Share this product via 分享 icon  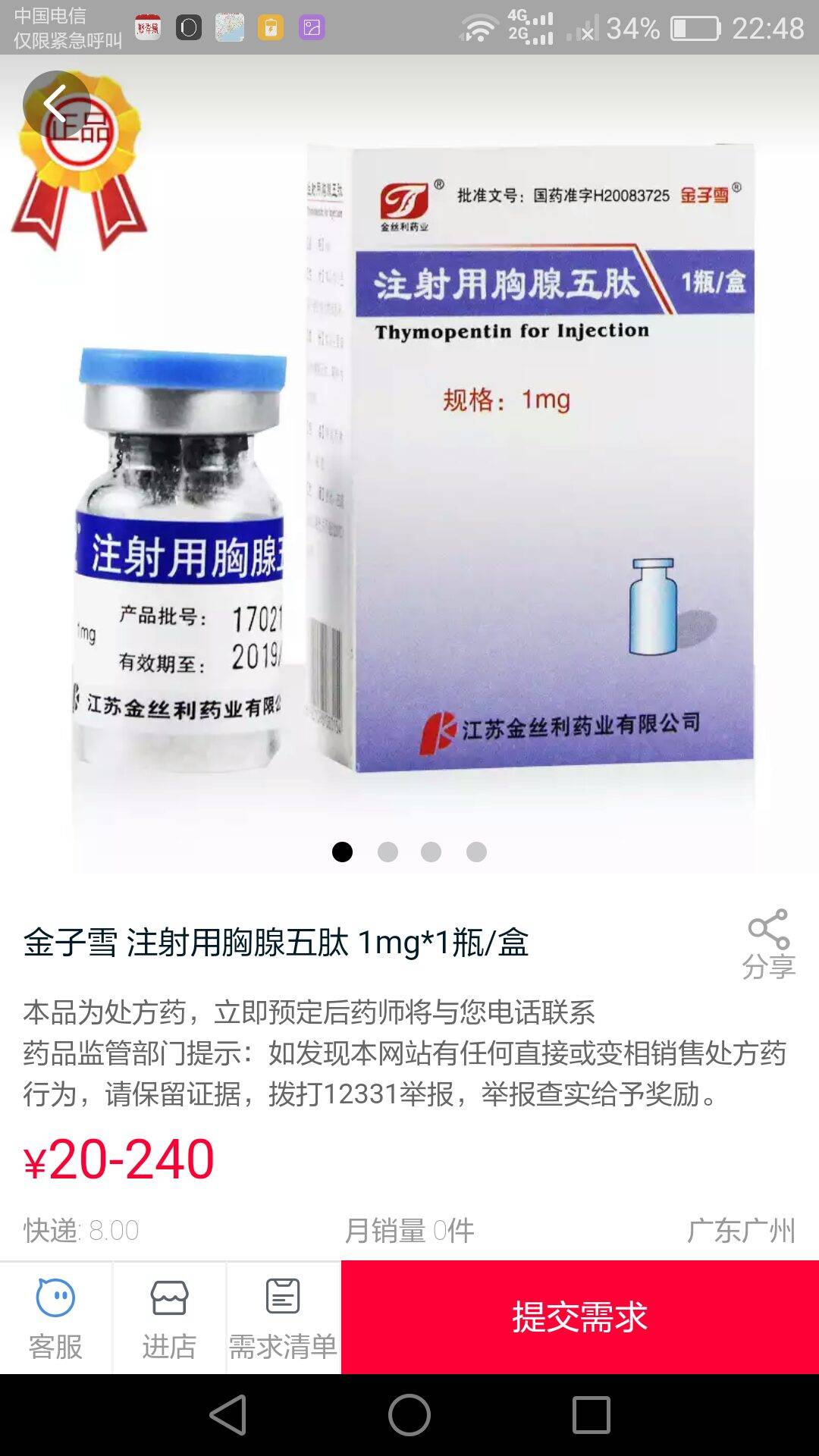[768, 944]
